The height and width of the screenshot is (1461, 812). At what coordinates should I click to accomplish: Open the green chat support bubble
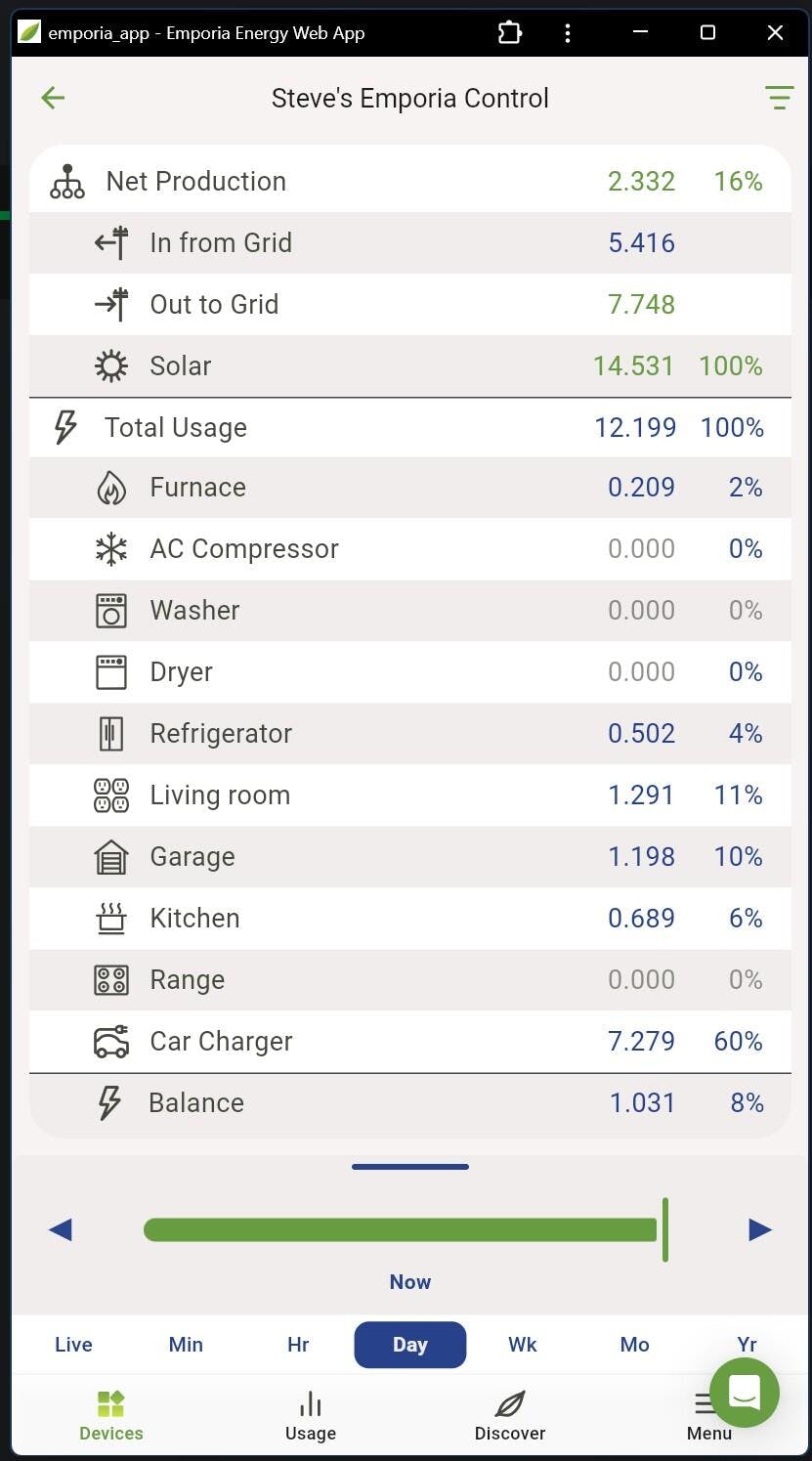coord(745,1392)
